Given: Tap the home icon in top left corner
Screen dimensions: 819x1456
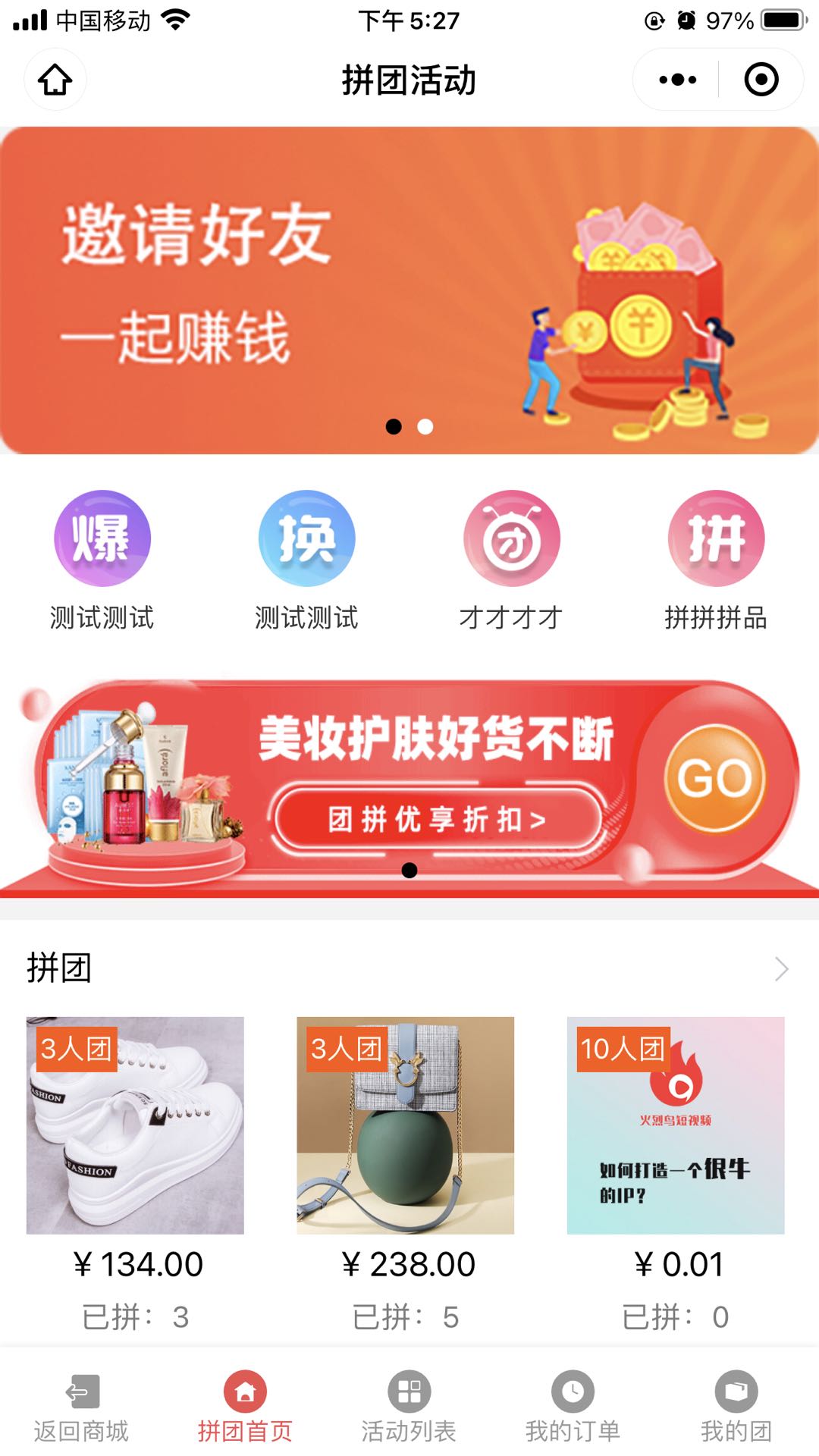Looking at the screenshot, I should click(55, 80).
